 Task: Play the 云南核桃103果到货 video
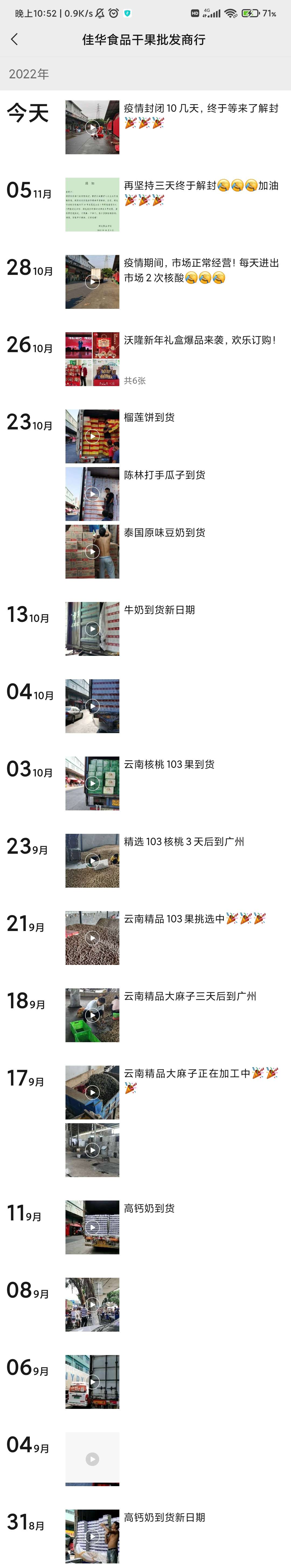pyautogui.click(x=92, y=783)
